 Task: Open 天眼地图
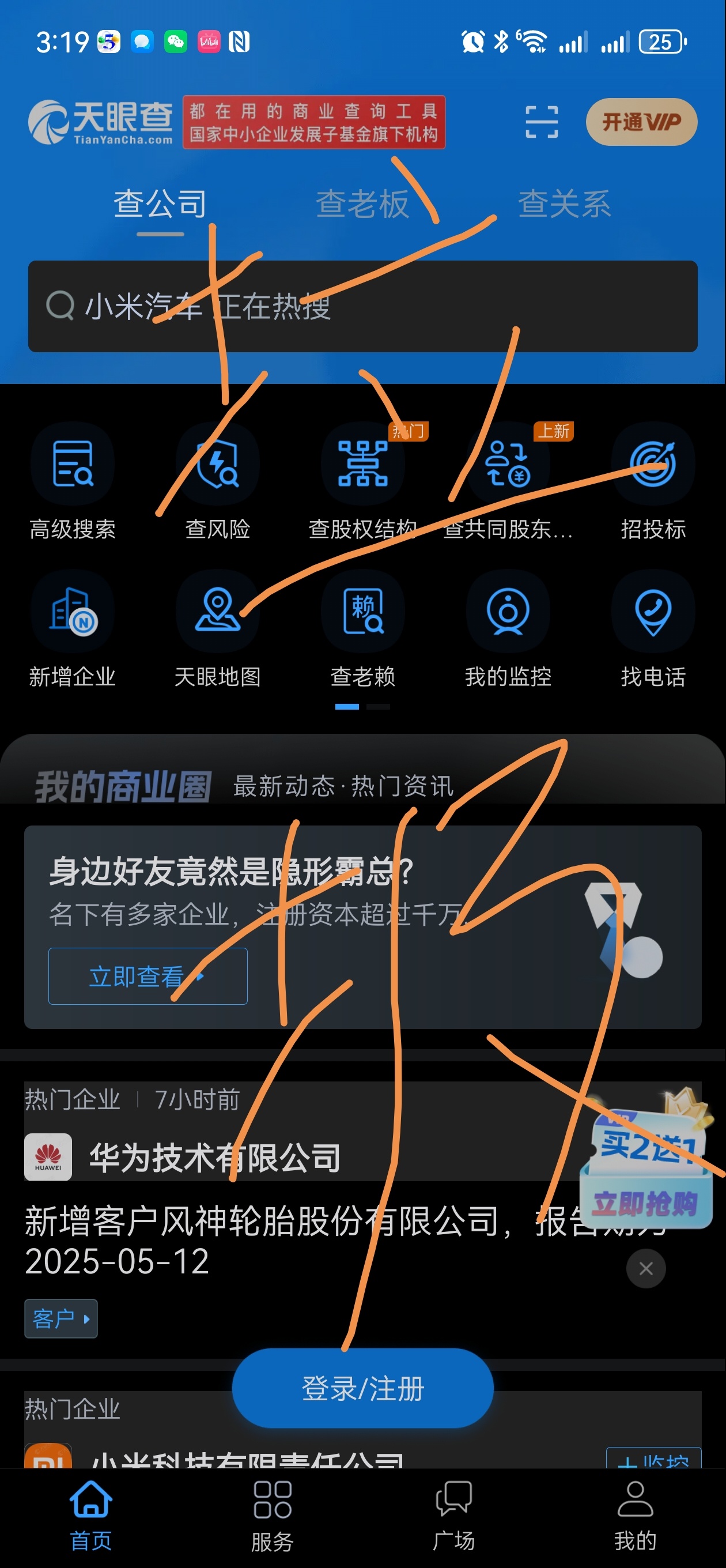click(x=217, y=628)
